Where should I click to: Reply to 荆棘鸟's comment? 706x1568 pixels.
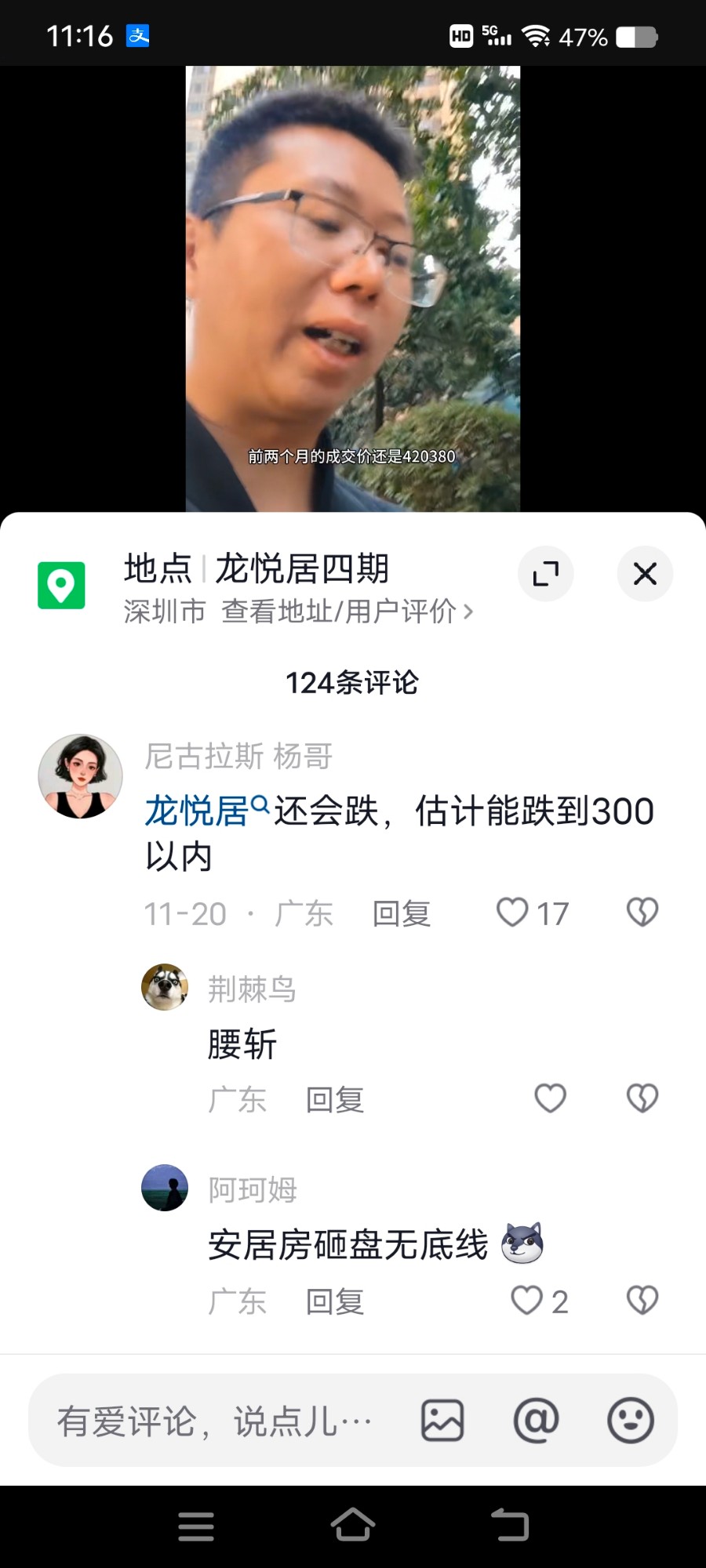click(x=334, y=1100)
